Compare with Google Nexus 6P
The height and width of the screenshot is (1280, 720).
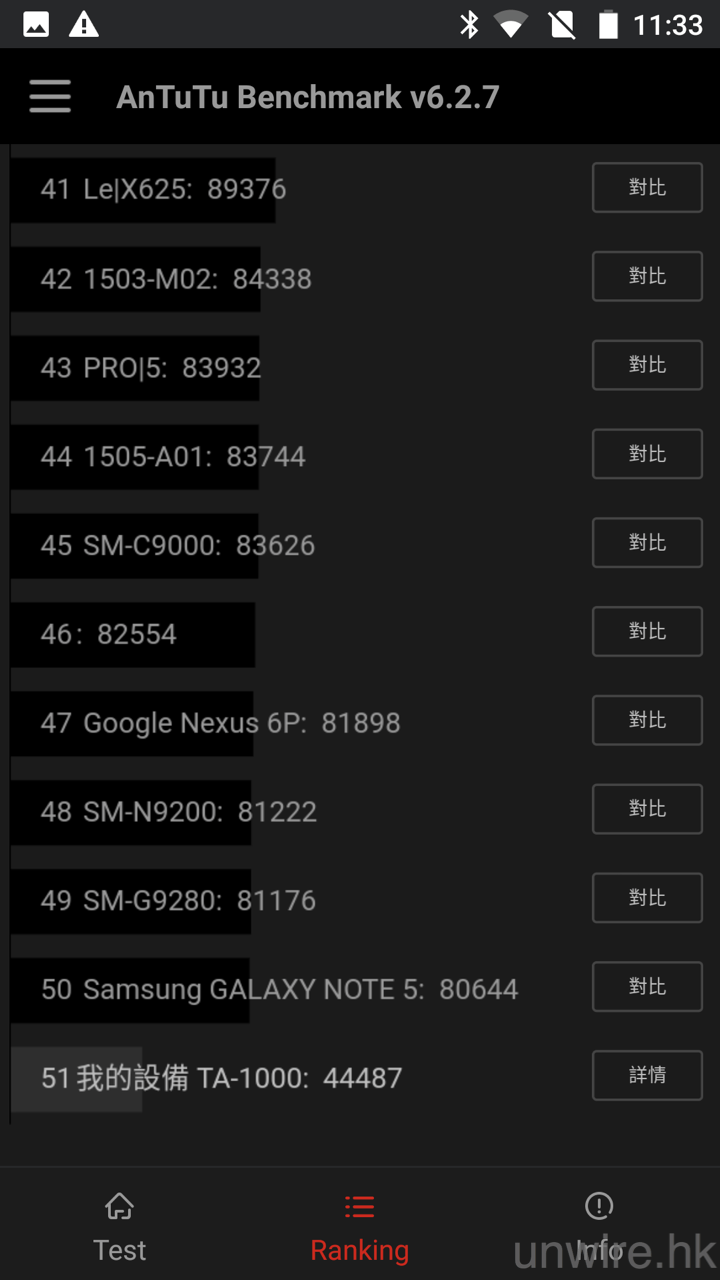tap(647, 720)
